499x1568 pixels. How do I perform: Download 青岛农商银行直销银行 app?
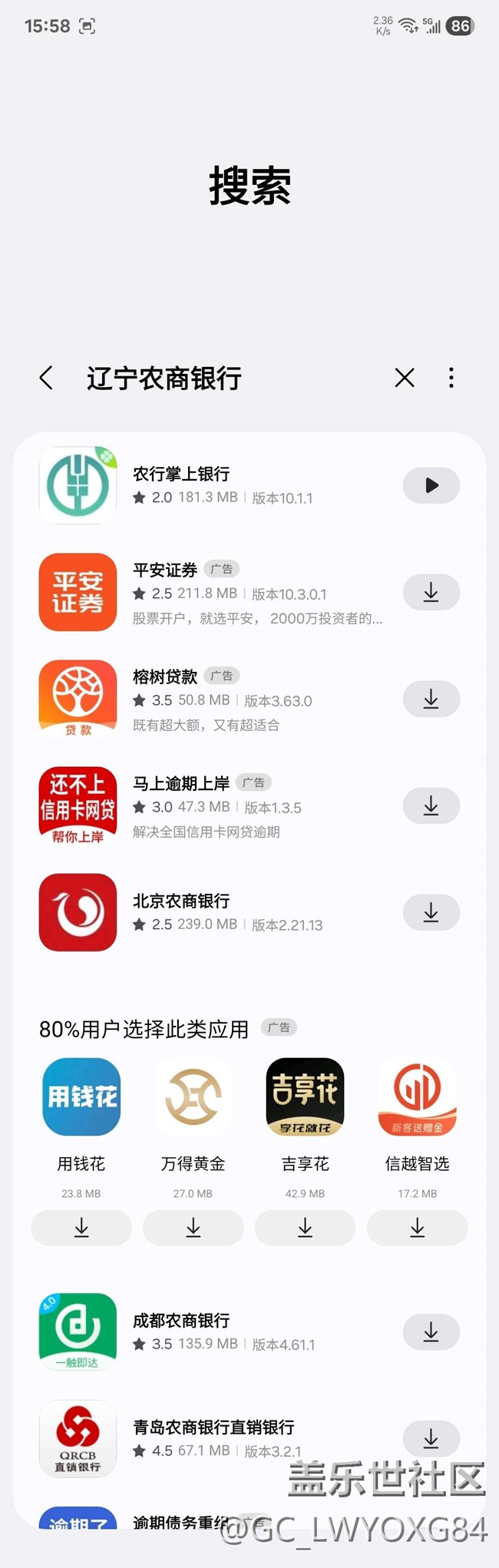(431, 1438)
